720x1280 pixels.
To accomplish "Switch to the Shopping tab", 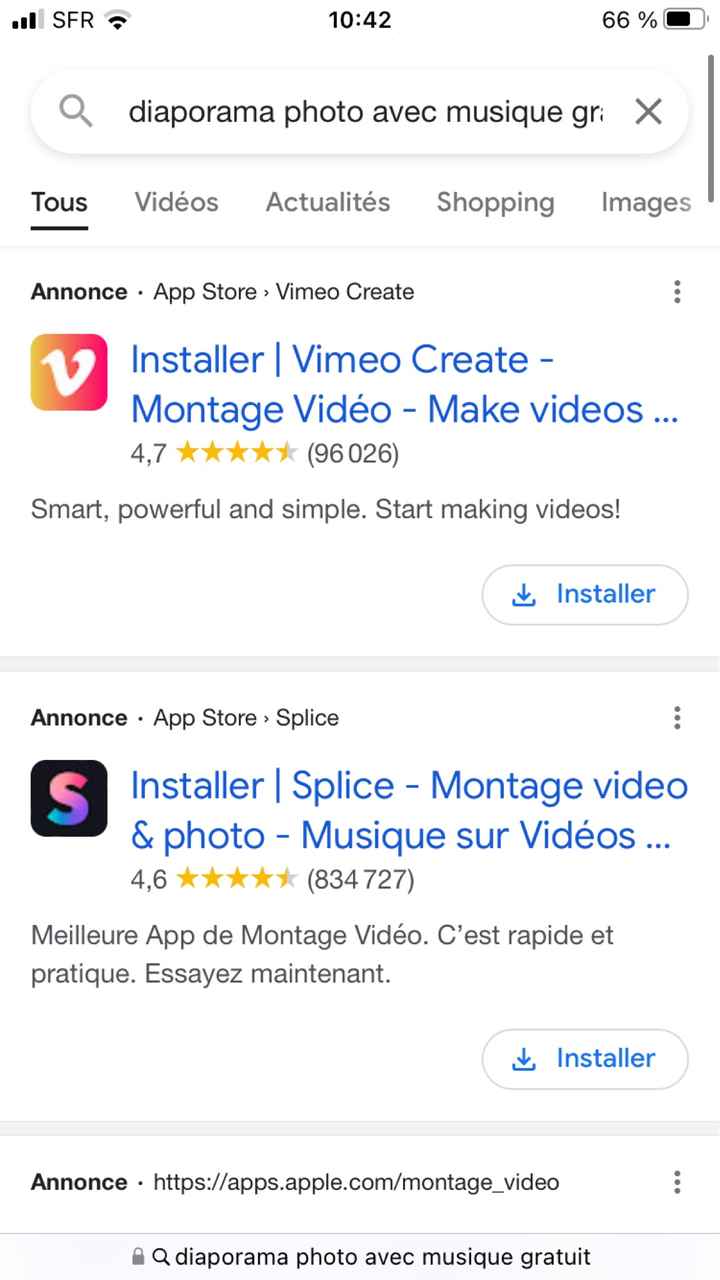I will point(495,202).
